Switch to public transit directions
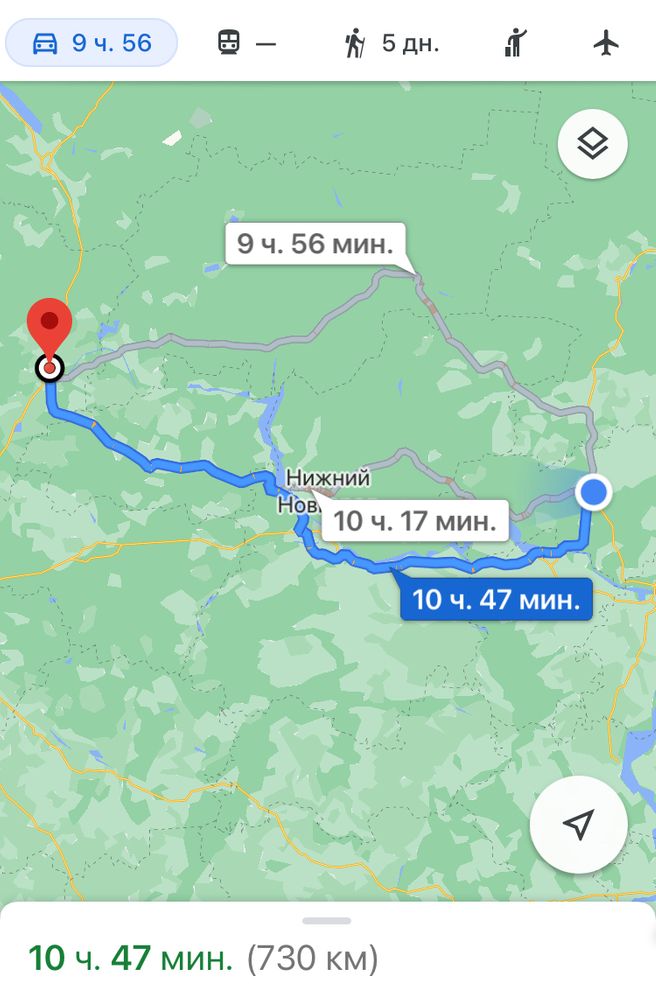This screenshot has height=1000, width=656. [246, 43]
